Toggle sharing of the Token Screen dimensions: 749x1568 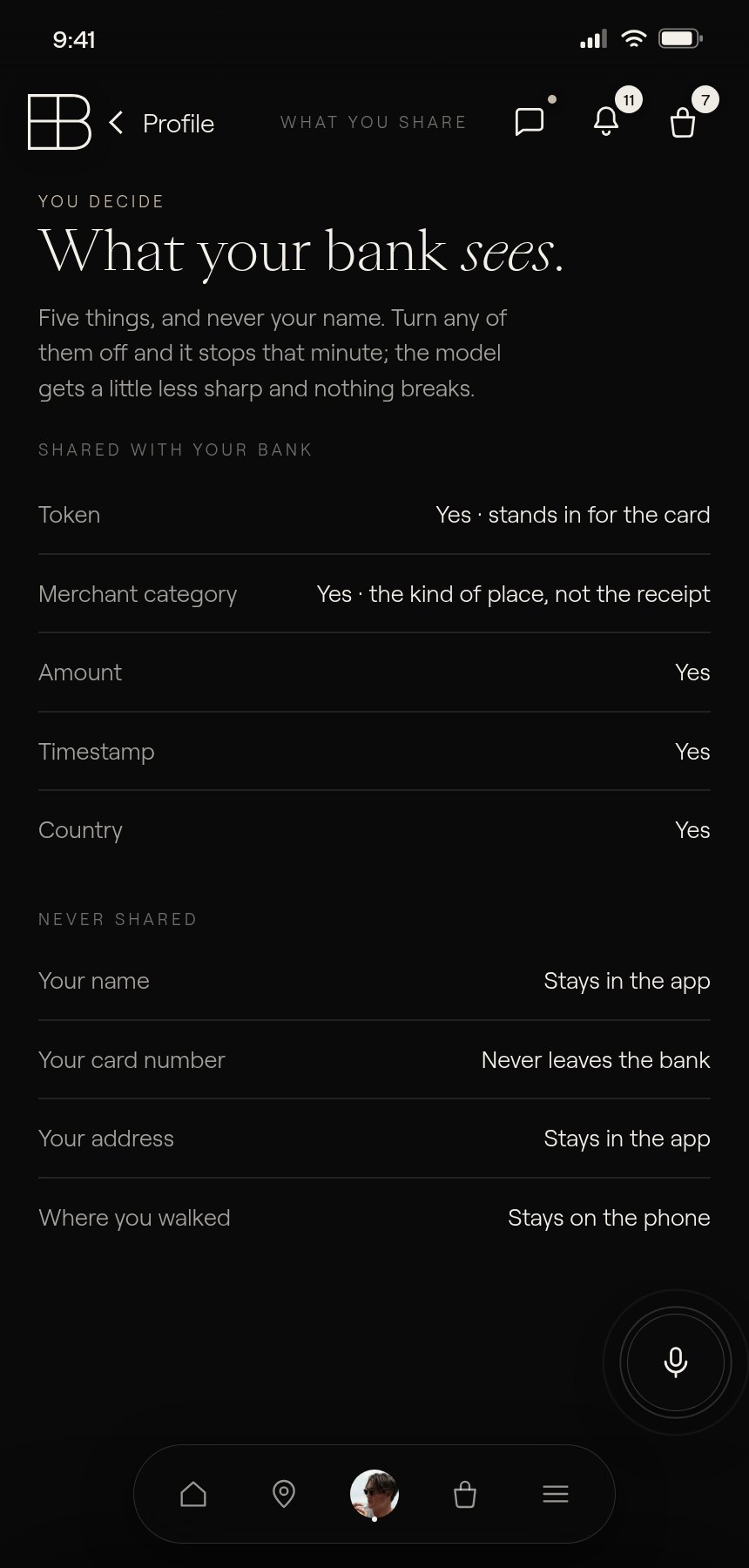(x=374, y=515)
